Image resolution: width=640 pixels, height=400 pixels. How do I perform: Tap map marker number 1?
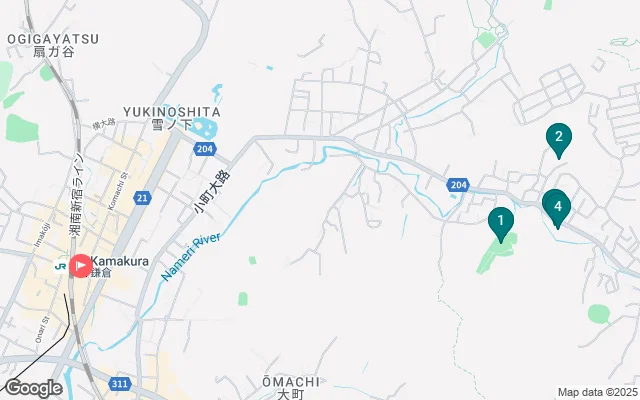click(x=500, y=221)
